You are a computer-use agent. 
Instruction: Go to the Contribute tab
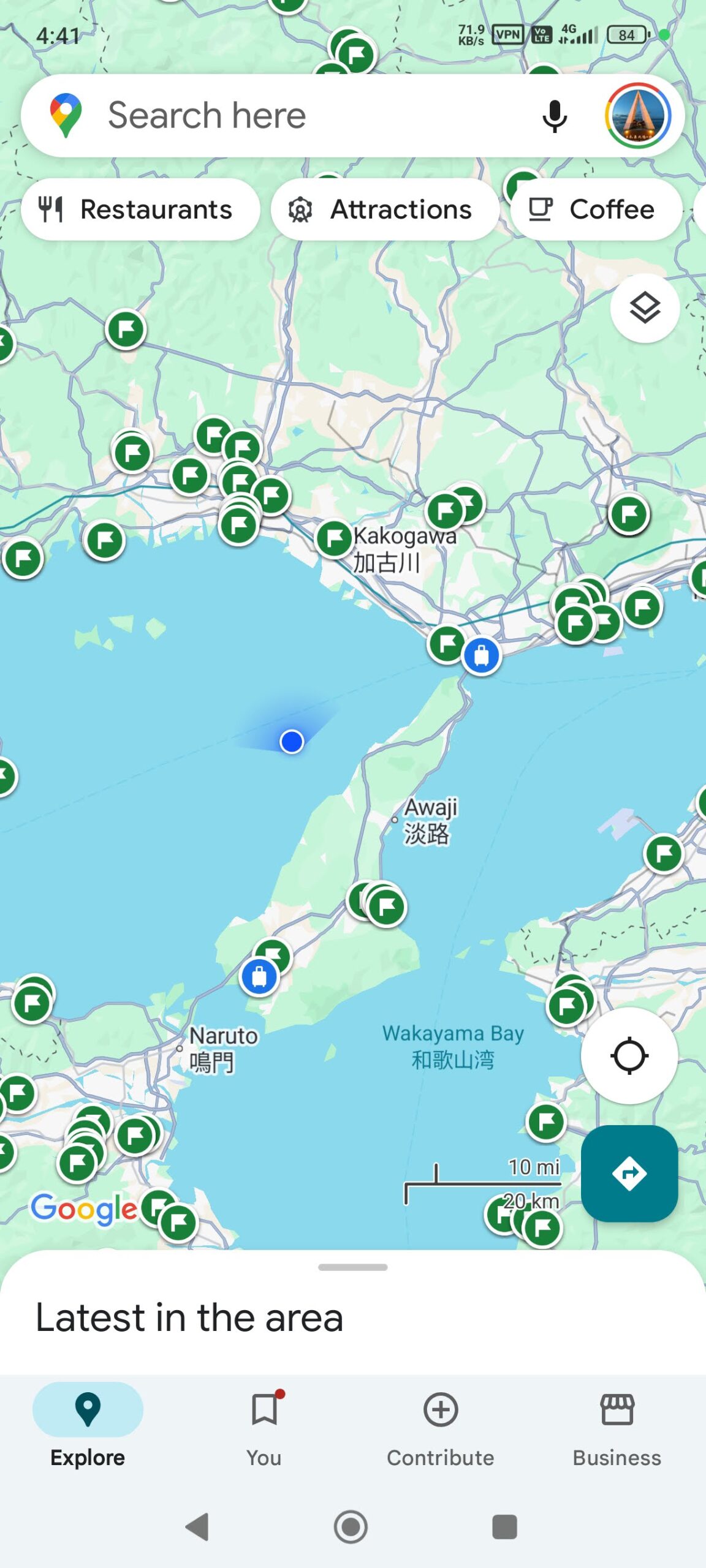pyautogui.click(x=441, y=1425)
